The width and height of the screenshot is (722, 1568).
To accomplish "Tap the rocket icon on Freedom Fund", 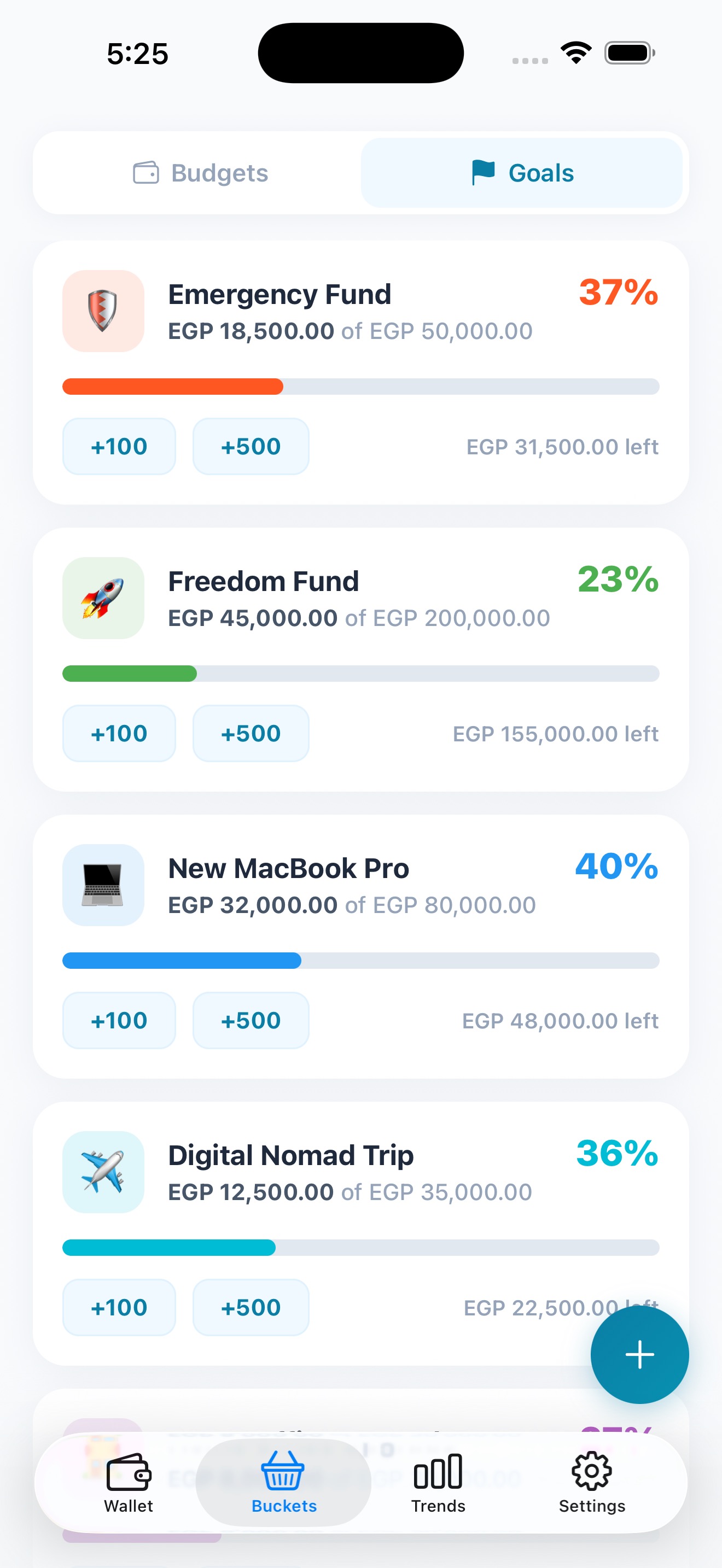I will pos(103,599).
